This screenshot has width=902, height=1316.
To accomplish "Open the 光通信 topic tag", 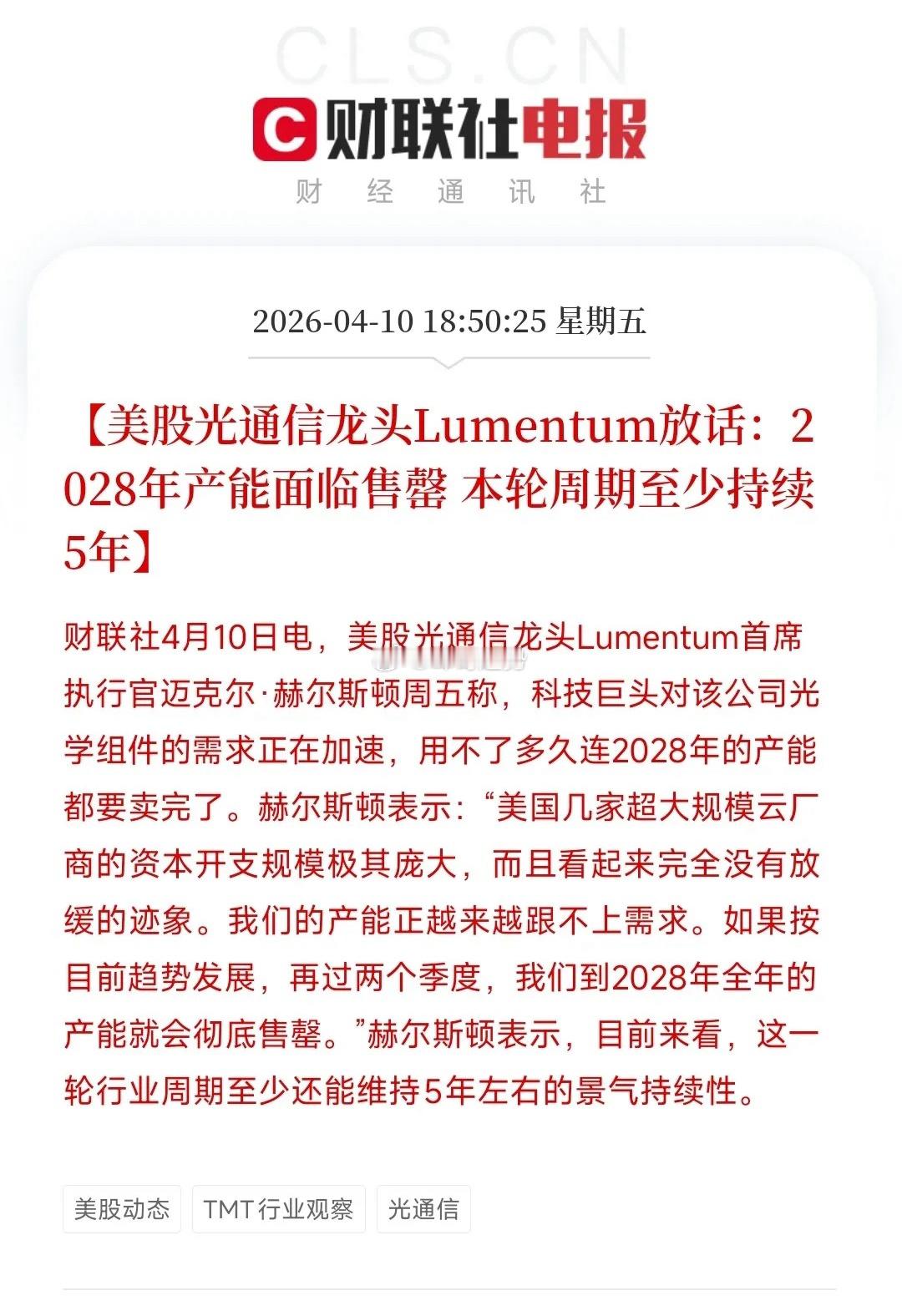I will click(x=425, y=1207).
